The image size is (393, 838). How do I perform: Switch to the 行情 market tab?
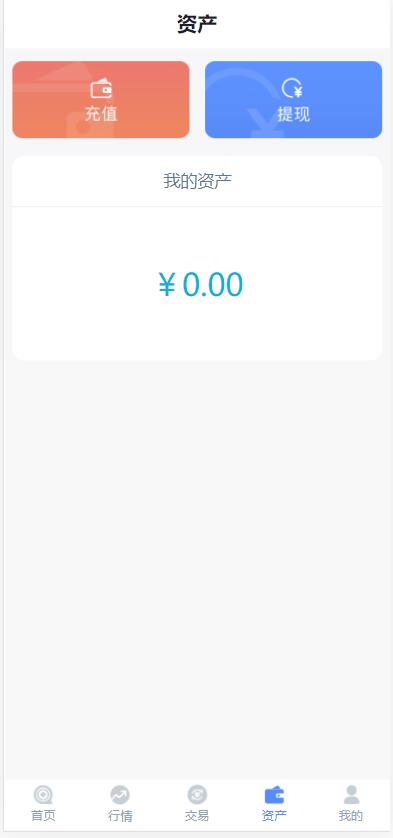[120, 803]
